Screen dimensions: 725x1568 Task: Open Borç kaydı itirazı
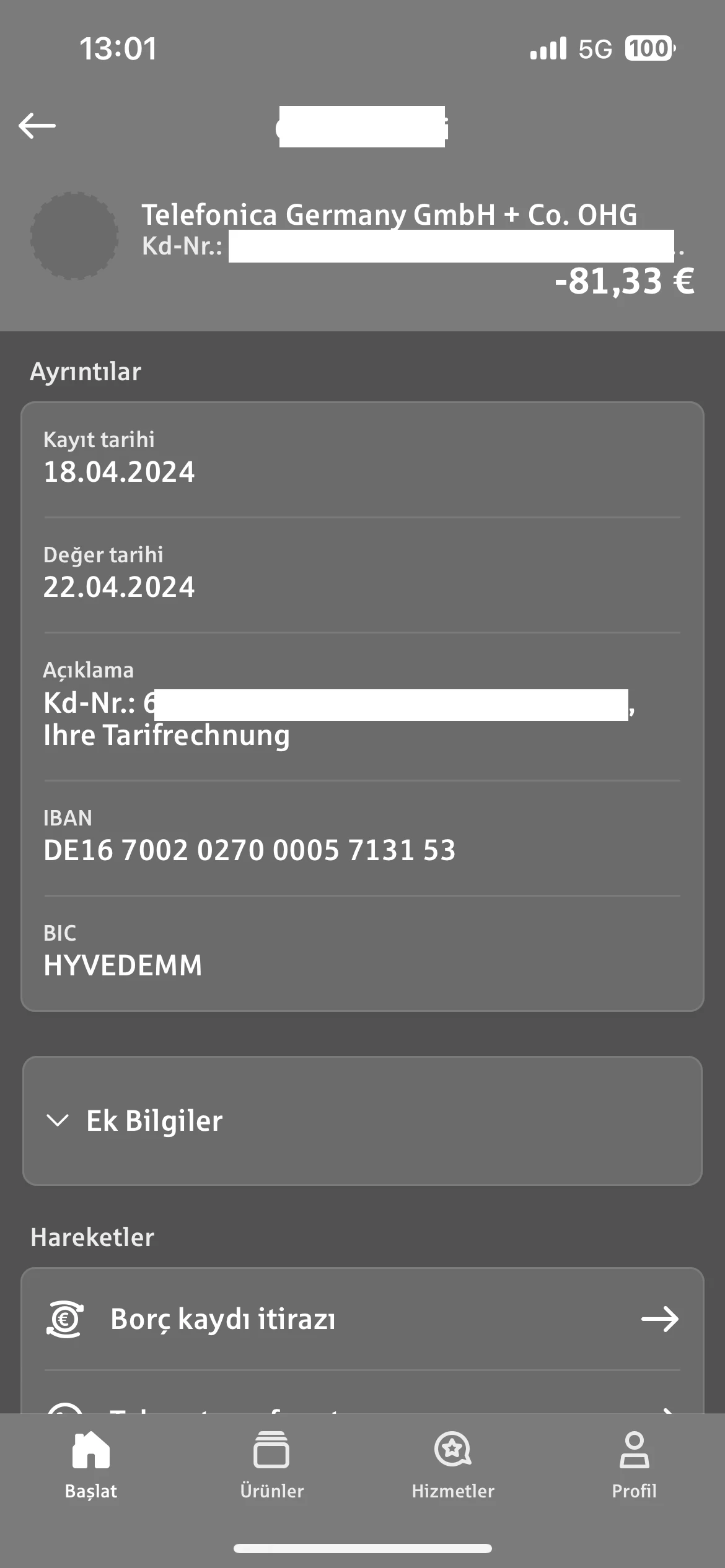pyautogui.click(x=362, y=1319)
